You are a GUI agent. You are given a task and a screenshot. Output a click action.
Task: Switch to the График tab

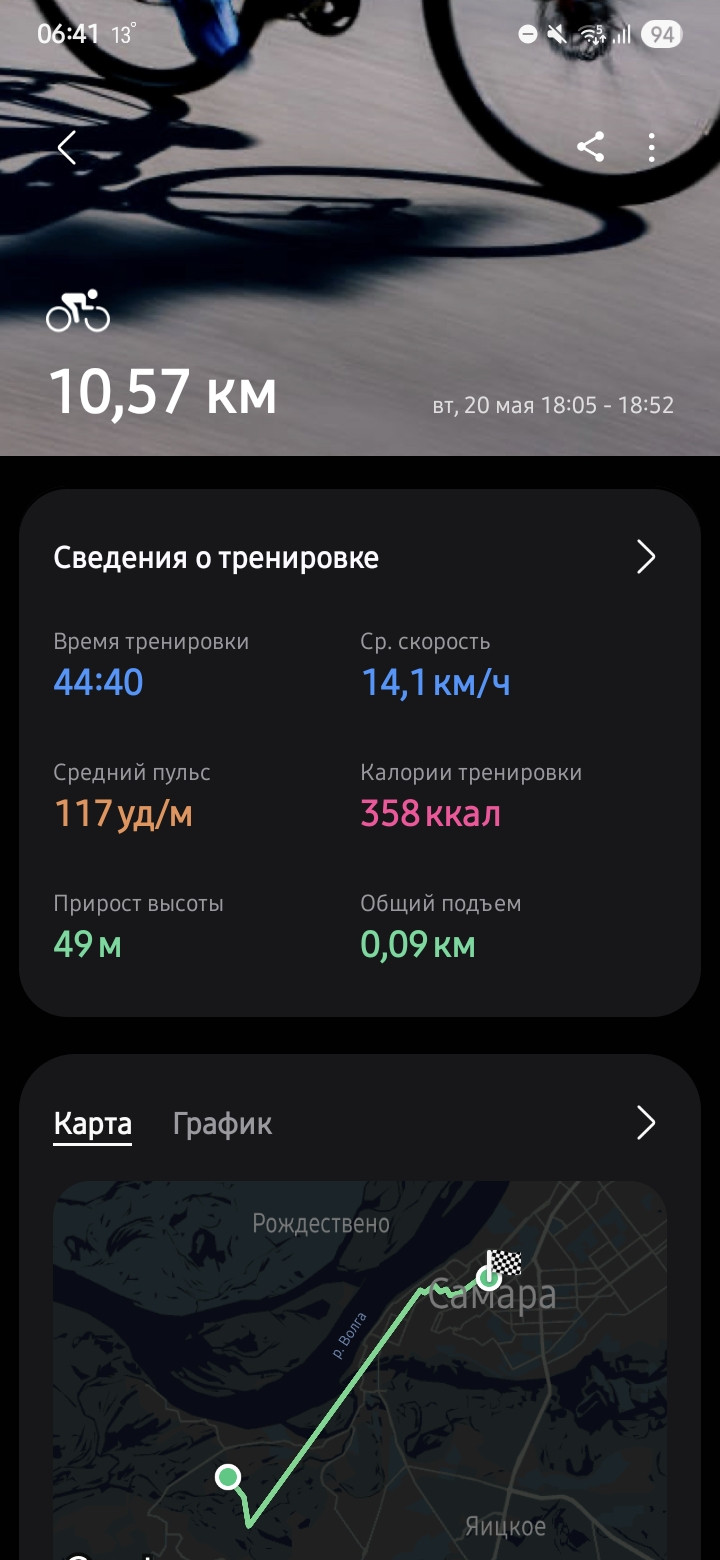(222, 1123)
